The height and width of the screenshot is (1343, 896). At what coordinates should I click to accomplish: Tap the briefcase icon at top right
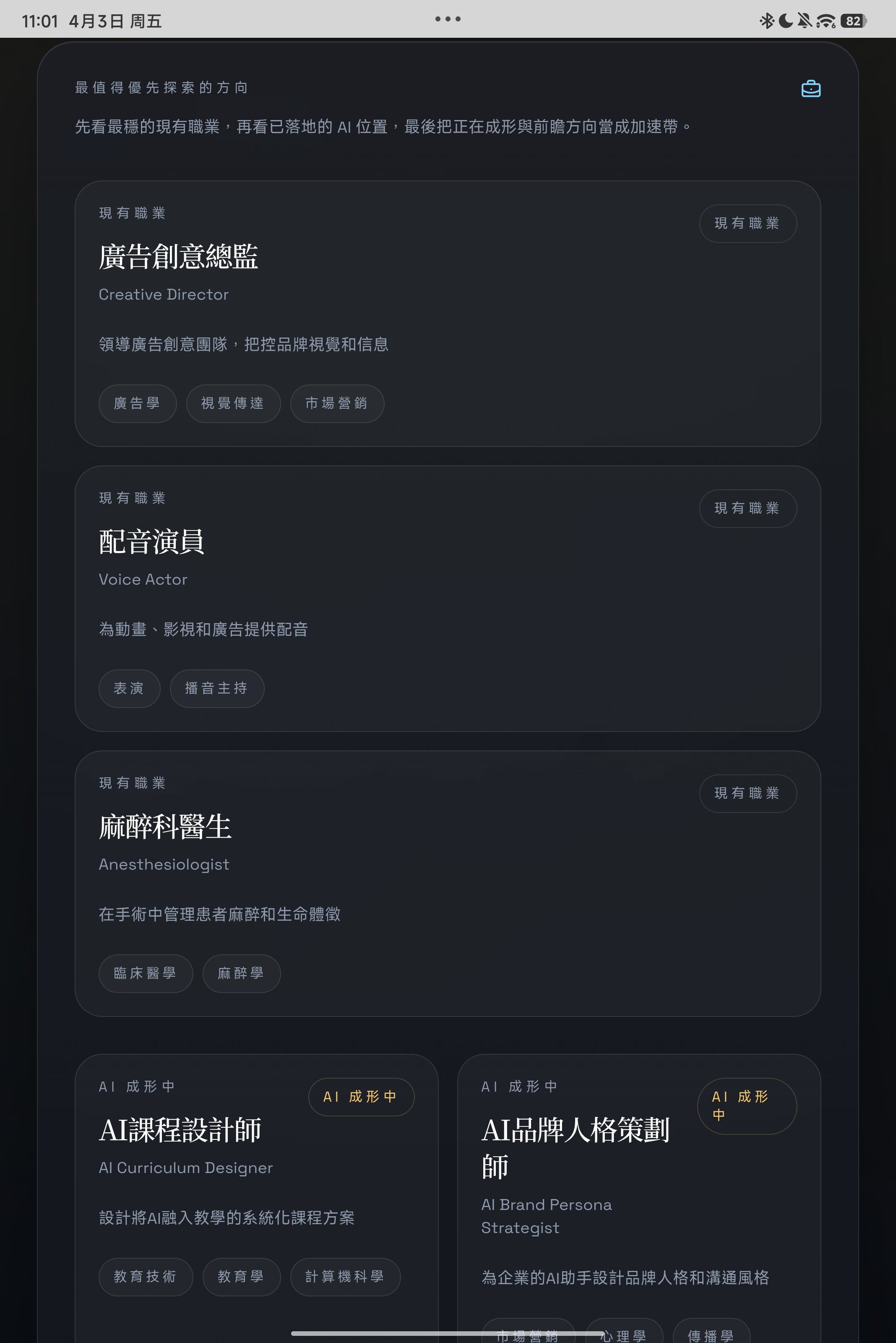point(810,89)
